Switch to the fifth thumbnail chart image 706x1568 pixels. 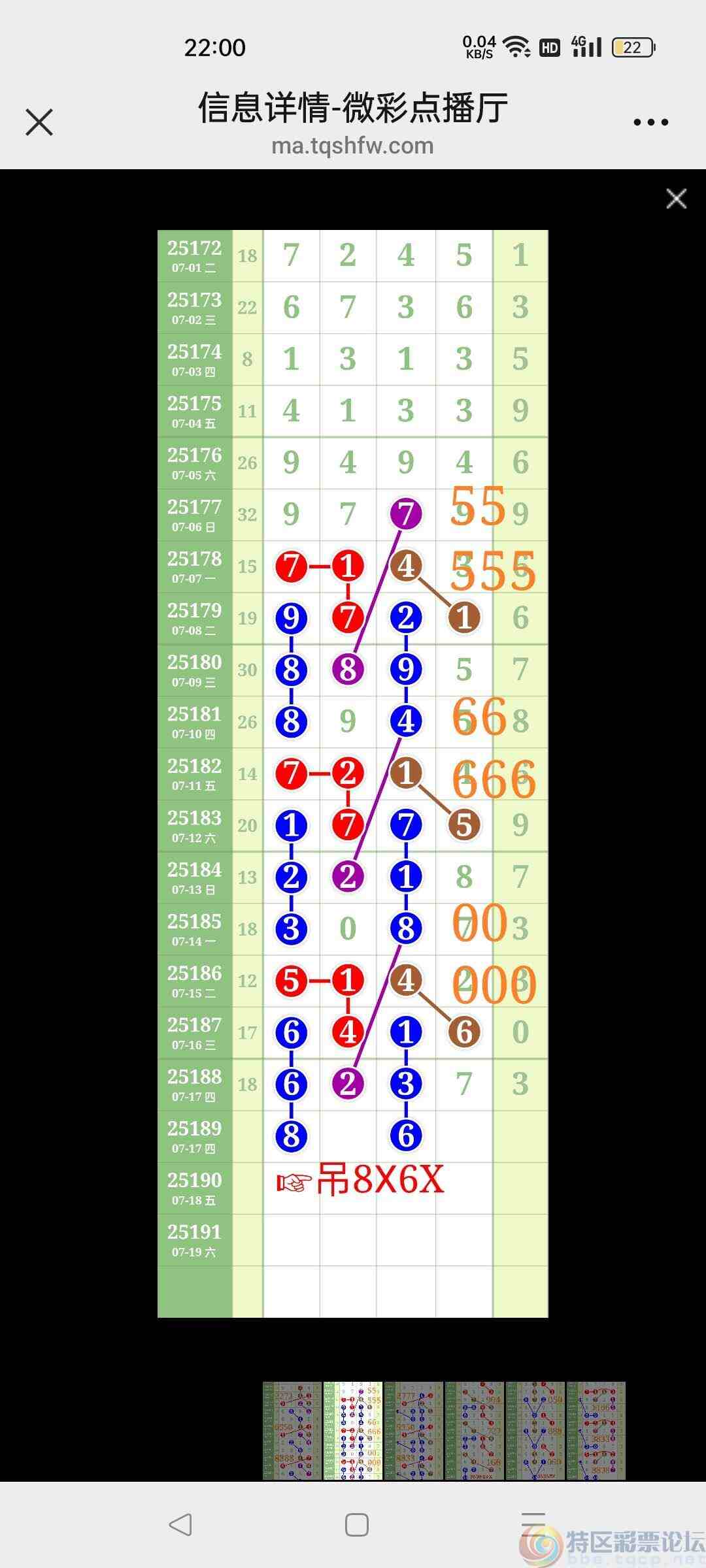pos(535,1431)
